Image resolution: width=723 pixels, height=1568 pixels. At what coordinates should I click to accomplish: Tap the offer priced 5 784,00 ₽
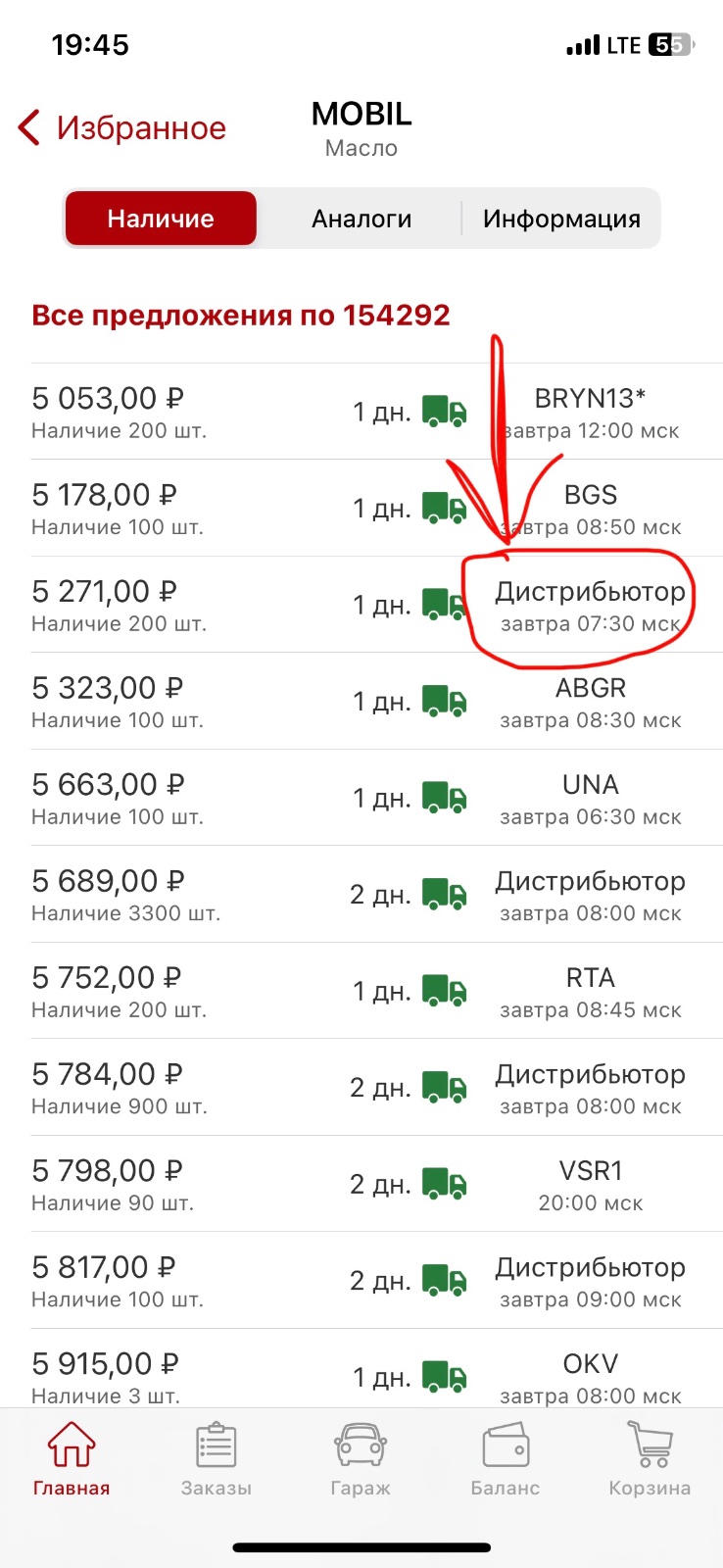coord(377,1088)
